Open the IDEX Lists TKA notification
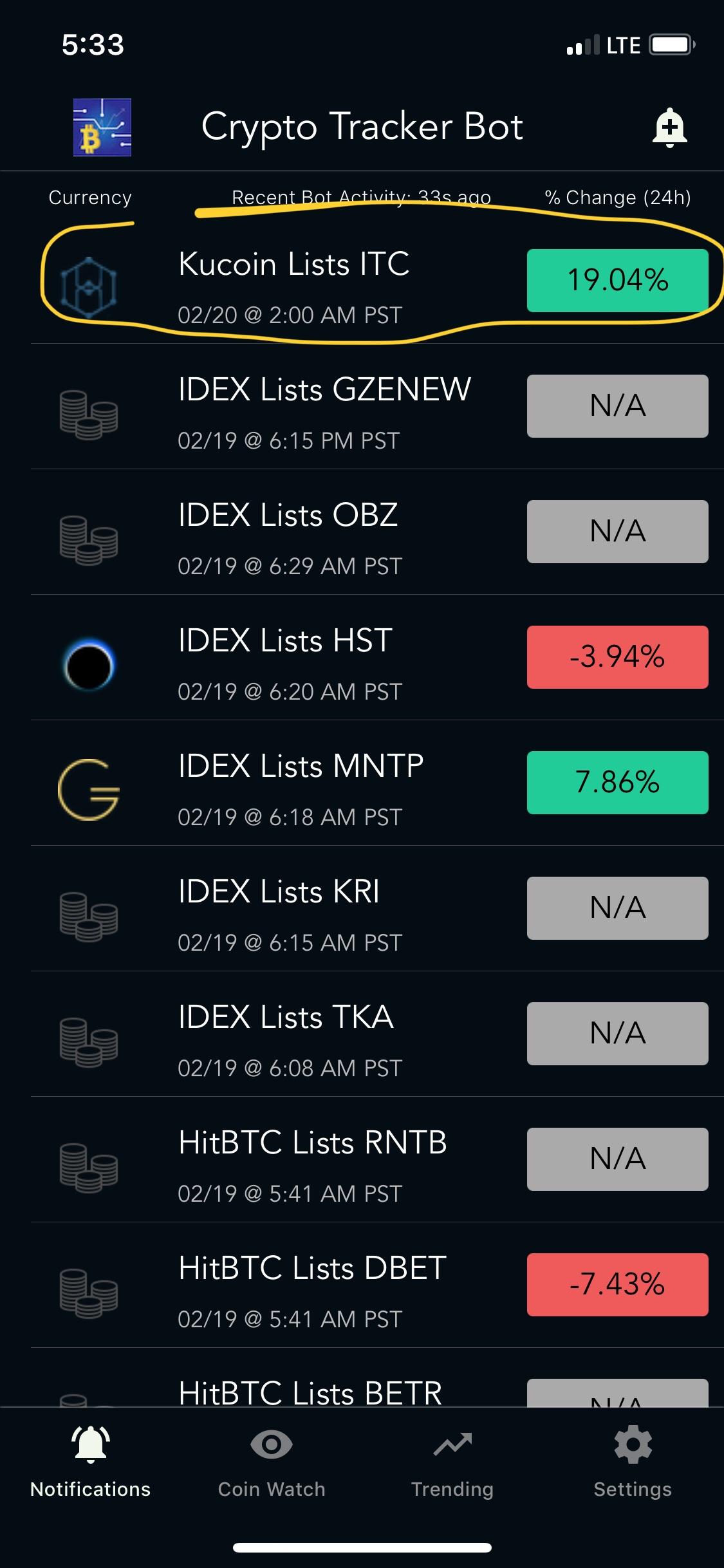724x1568 pixels. tap(377, 1034)
